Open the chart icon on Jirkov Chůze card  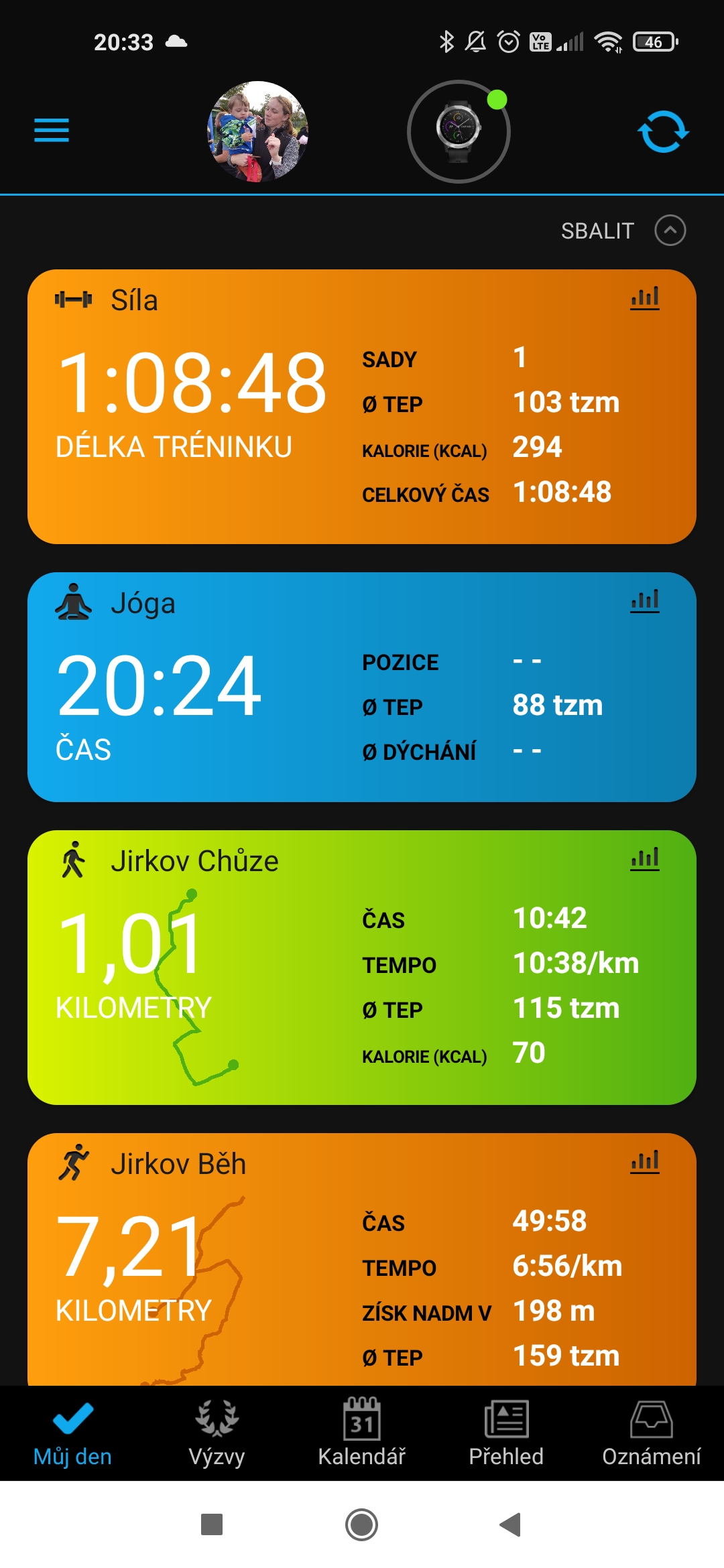point(645,858)
